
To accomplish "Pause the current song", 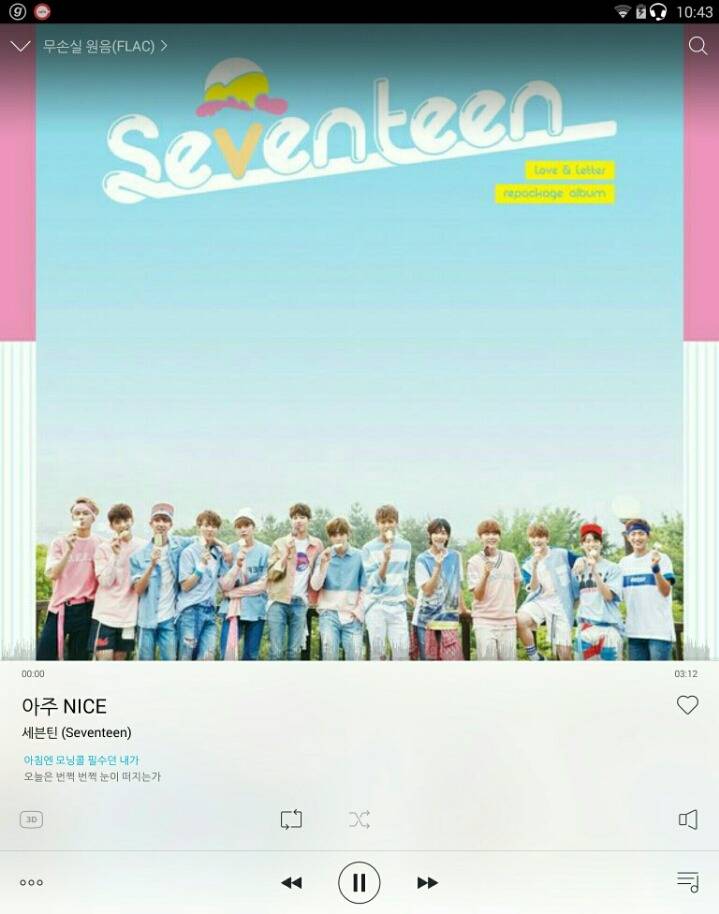I will [x=359, y=882].
